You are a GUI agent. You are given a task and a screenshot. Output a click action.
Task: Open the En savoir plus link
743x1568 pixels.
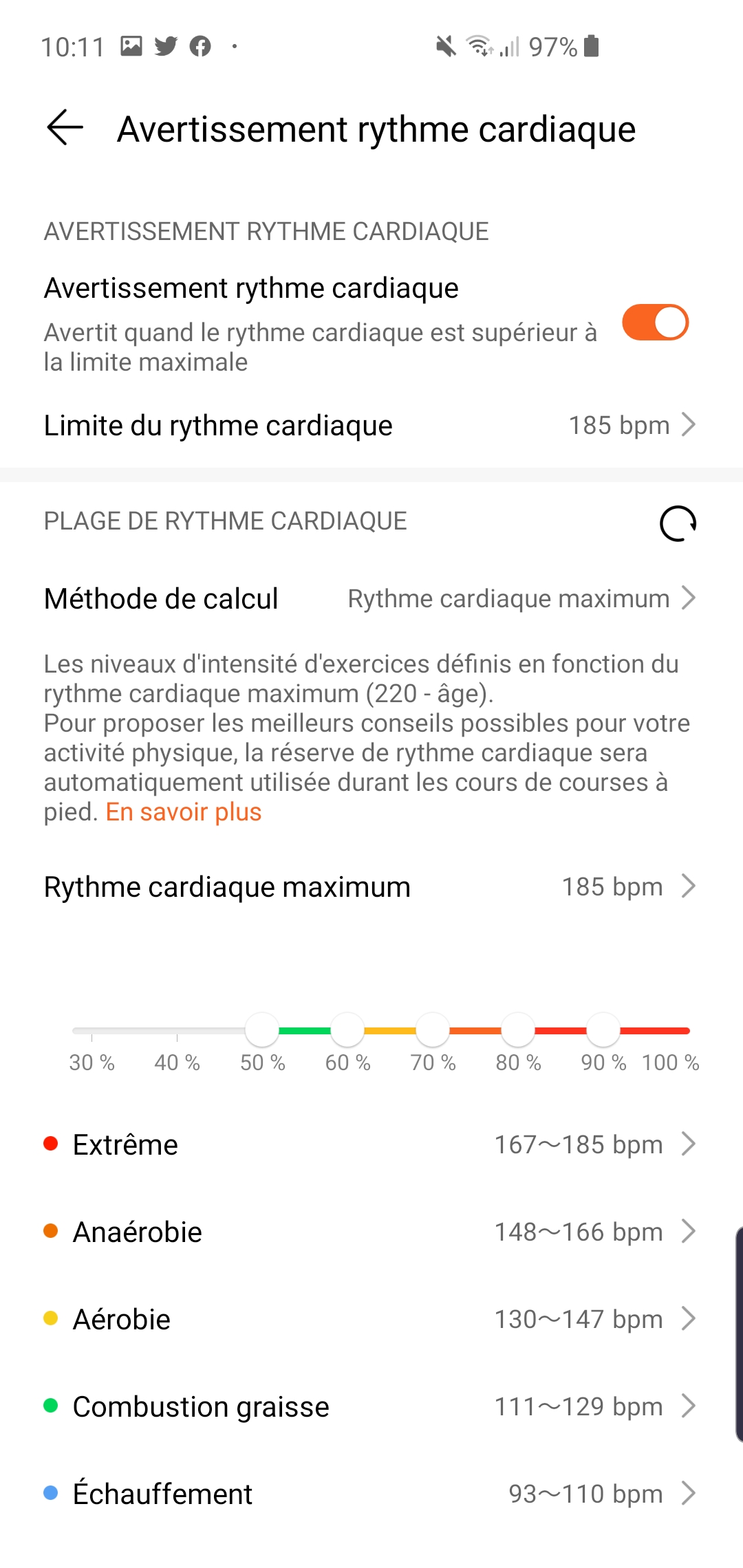coord(184,812)
